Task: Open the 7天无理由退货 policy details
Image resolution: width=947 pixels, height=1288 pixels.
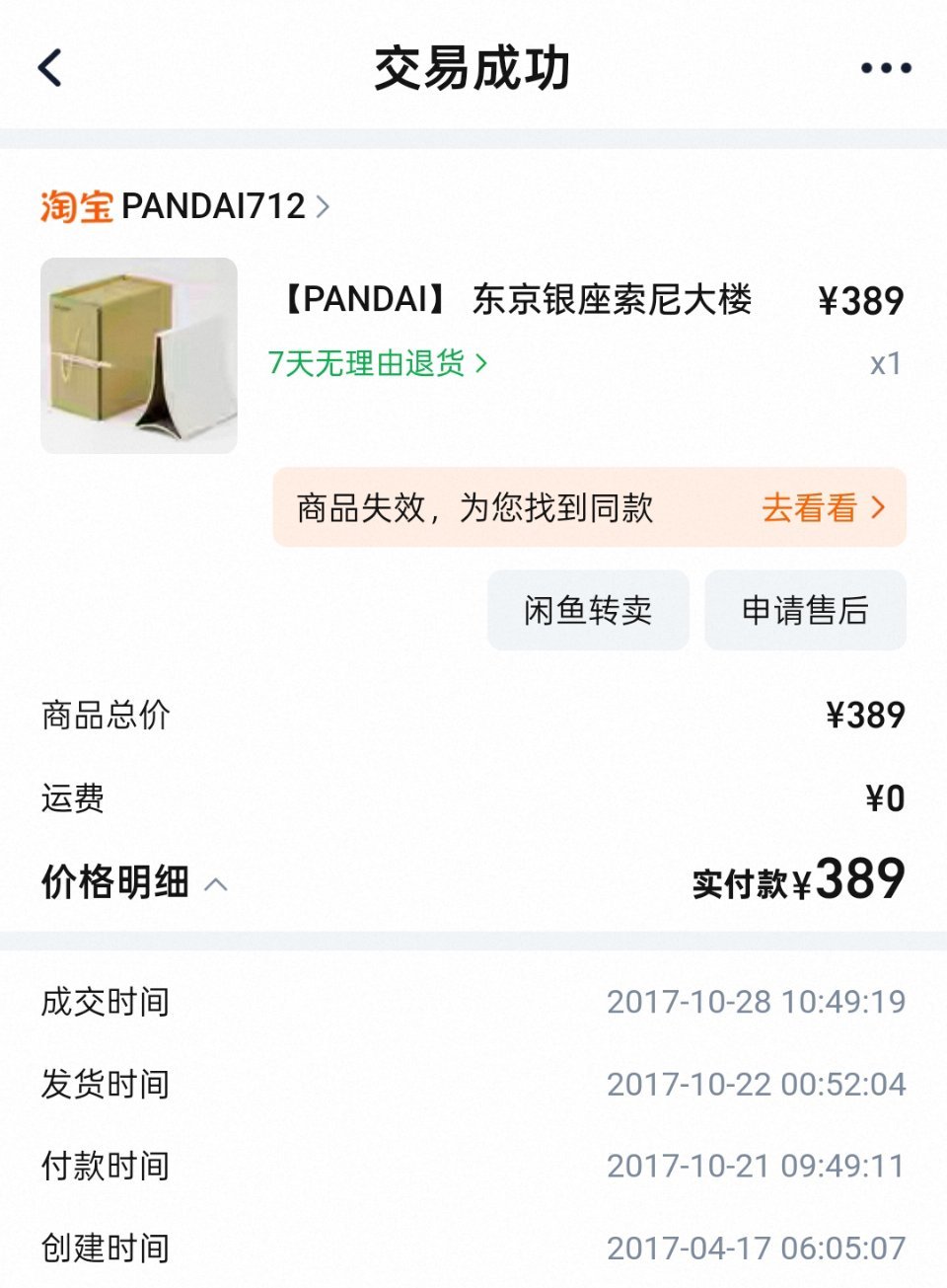Action: point(365,362)
